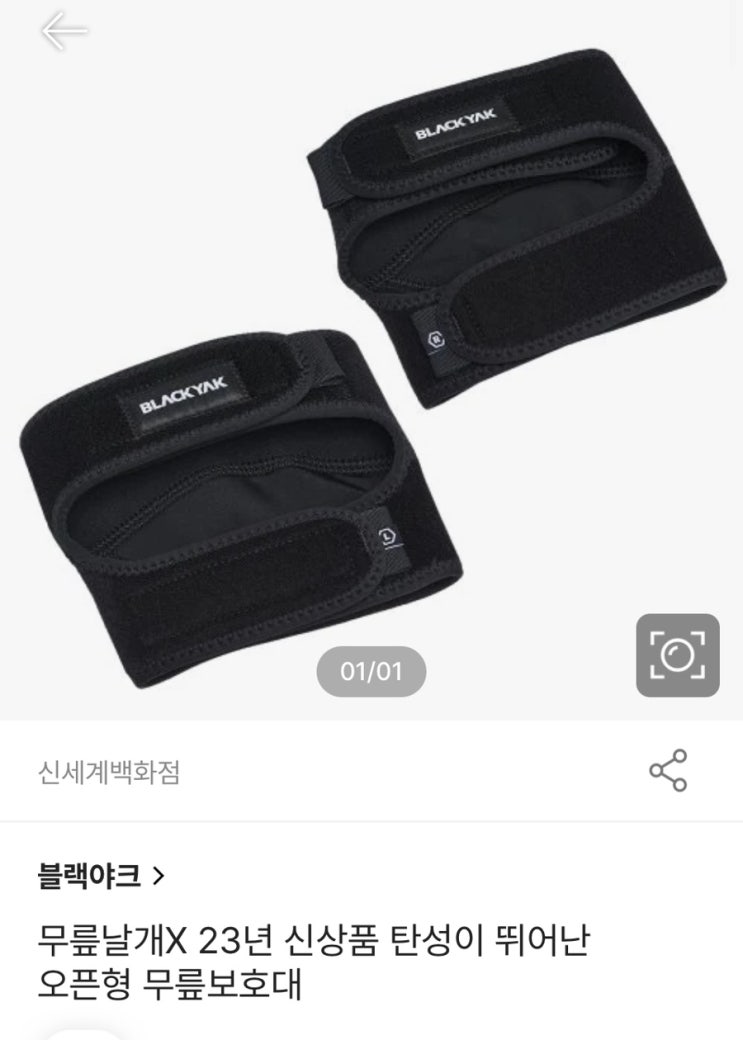Open the knee guard product image

coord(372,345)
